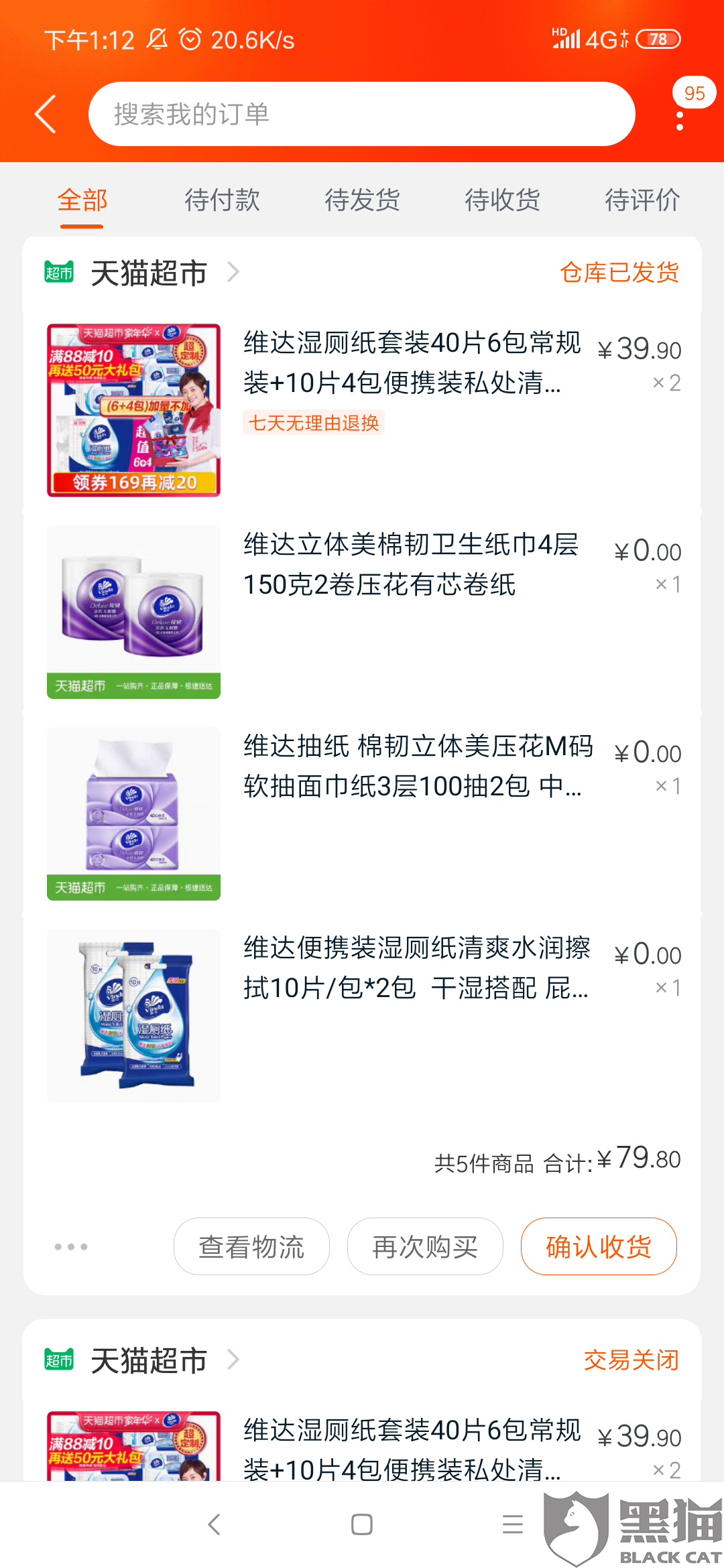Select the 全部 orders tab
Screen dimensions: 724x1568
point(82,200)
